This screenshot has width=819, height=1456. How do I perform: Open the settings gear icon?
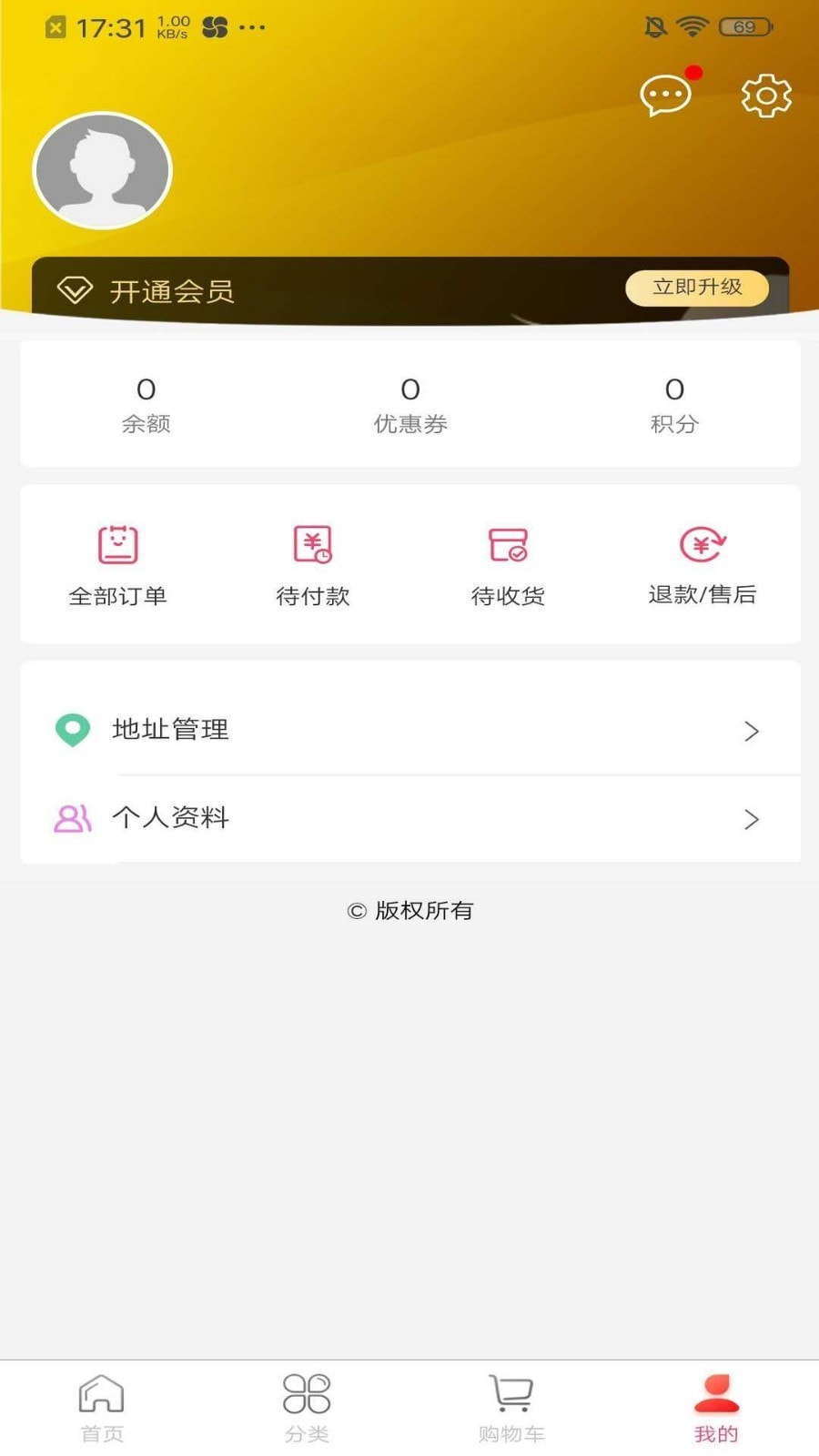click(x=766, y=96)
